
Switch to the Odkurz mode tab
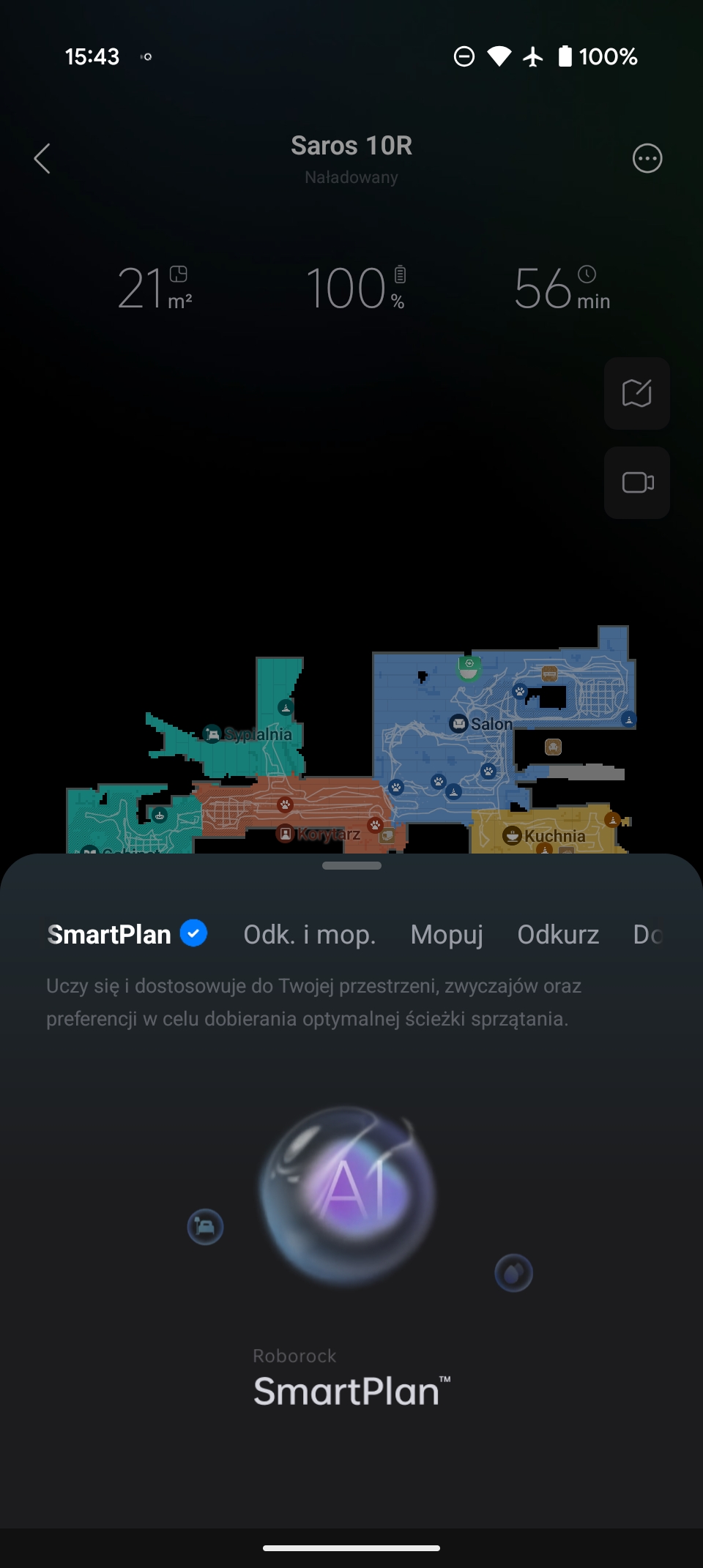[x=558, y=935]
